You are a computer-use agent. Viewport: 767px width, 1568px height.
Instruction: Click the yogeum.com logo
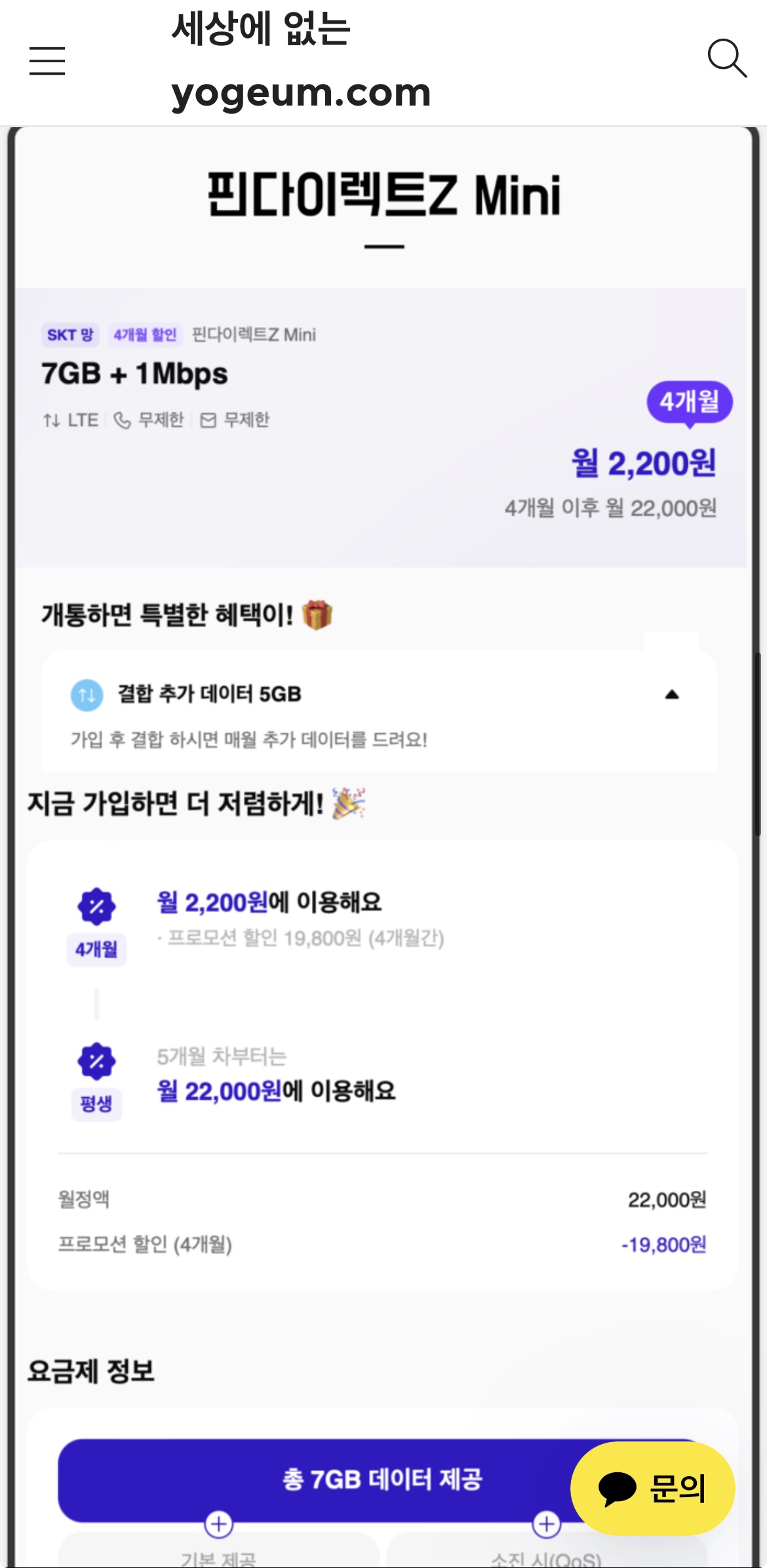[x=300, y=92]
